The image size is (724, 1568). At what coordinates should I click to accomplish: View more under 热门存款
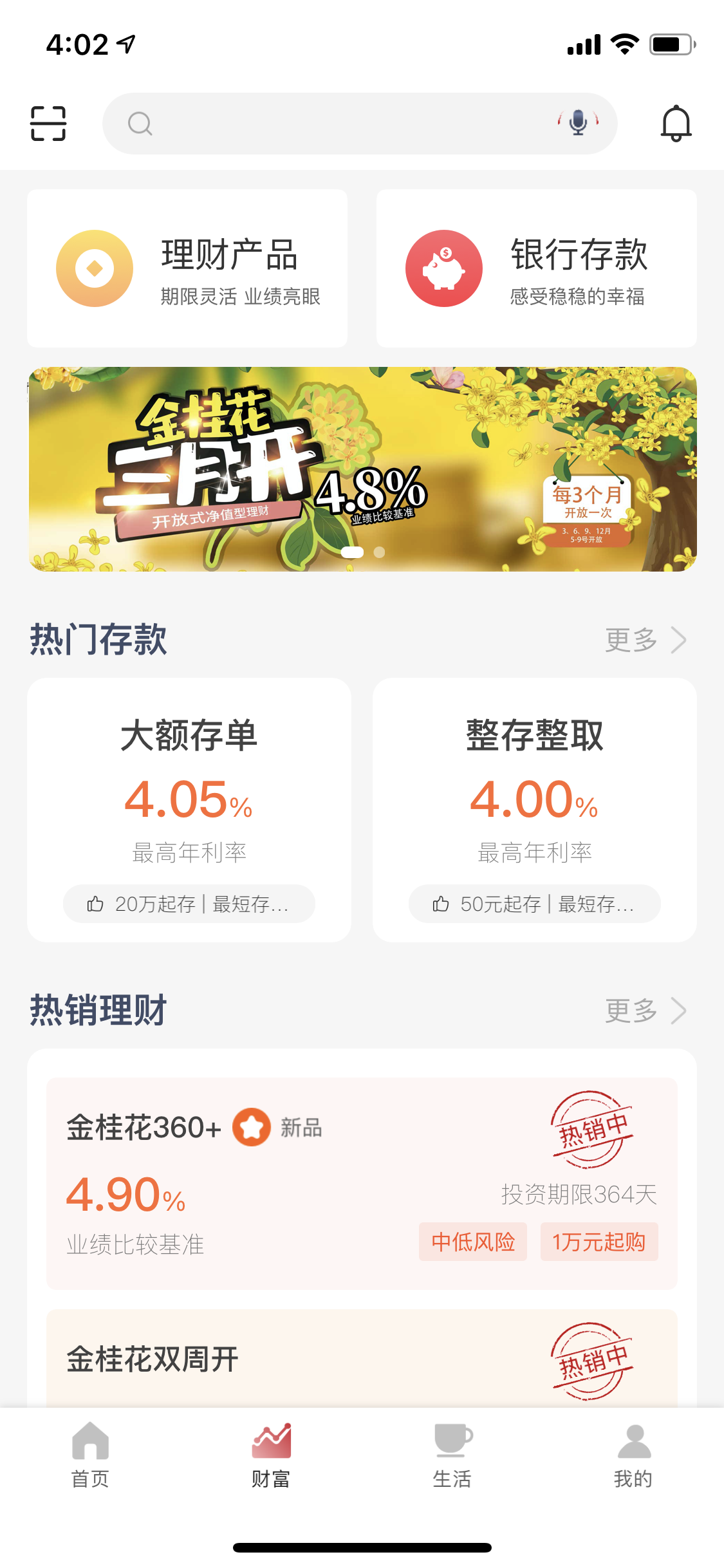pyautogui.click(x=645, y=640)
